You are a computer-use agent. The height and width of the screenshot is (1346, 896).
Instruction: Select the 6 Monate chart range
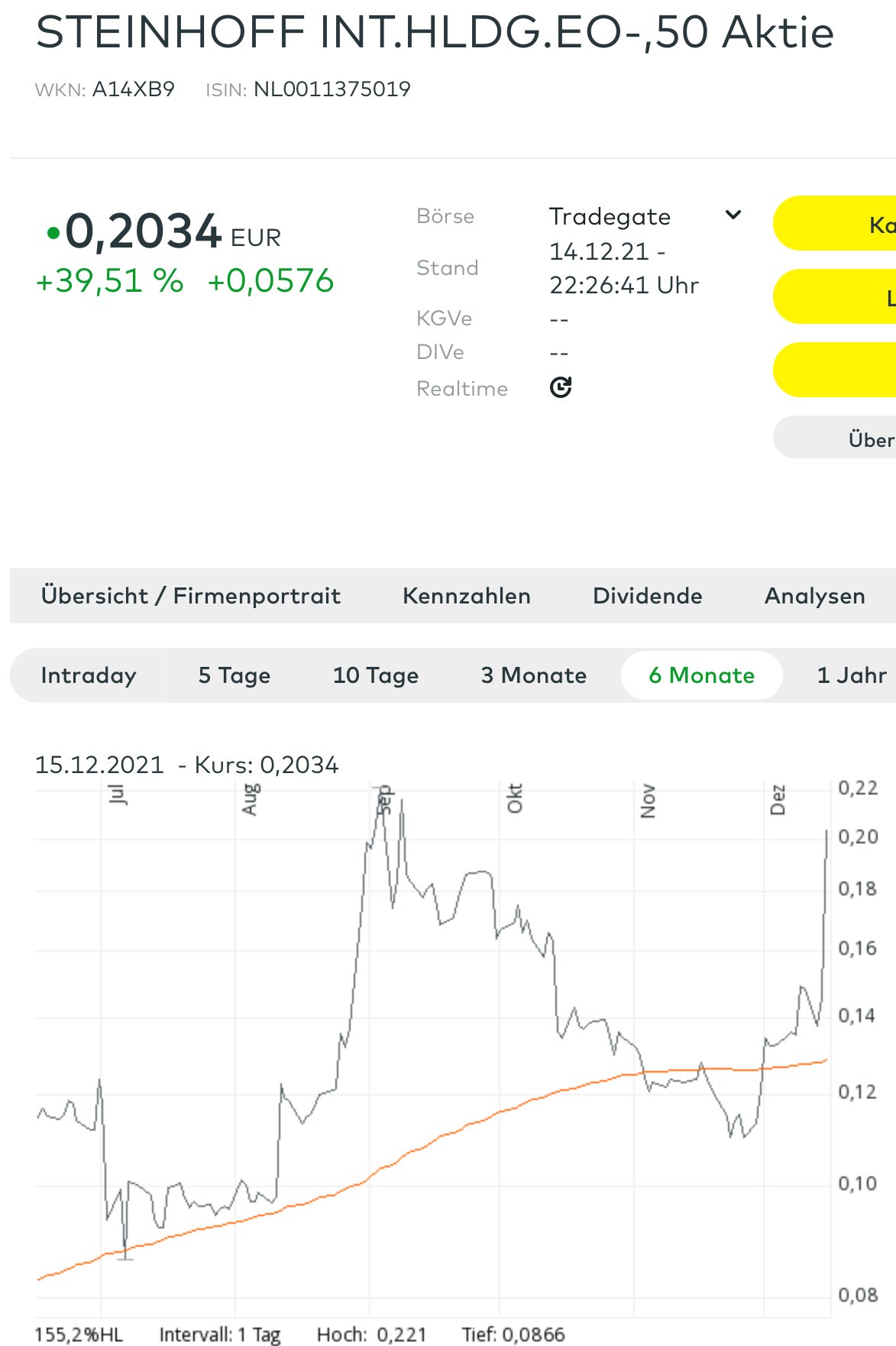point(701,675)
